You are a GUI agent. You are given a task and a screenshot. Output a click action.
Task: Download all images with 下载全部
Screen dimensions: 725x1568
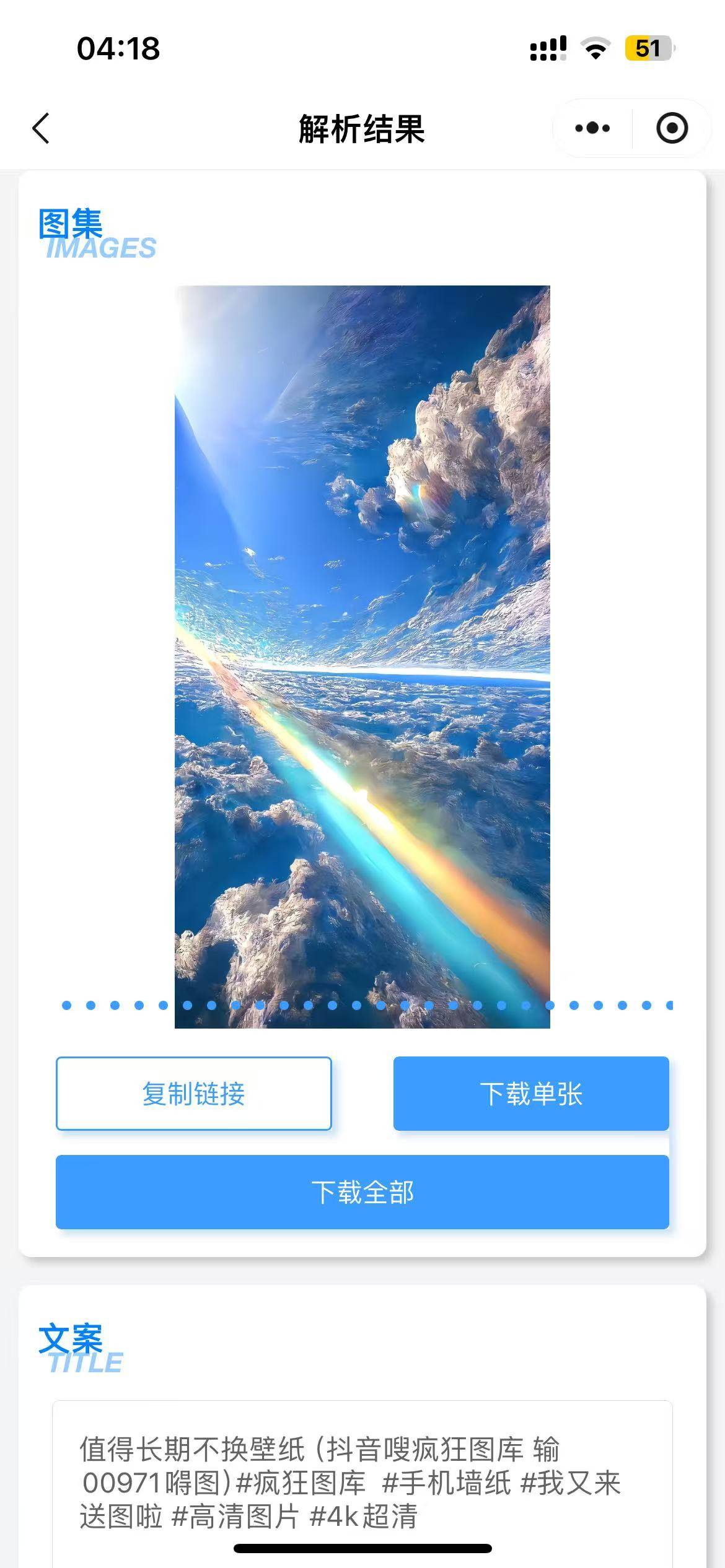point(362,1191)
